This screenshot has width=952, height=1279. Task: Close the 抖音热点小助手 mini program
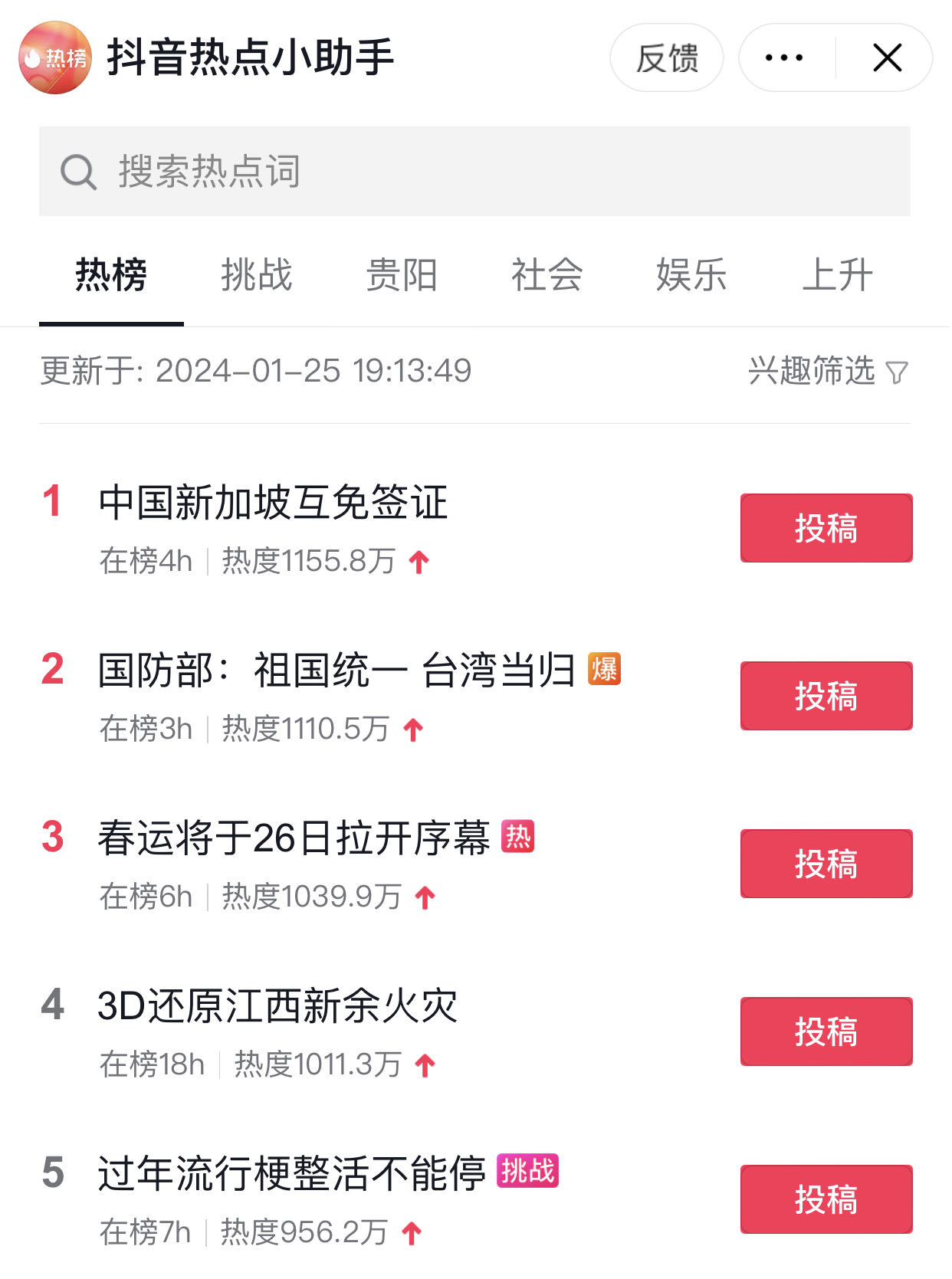887,58
